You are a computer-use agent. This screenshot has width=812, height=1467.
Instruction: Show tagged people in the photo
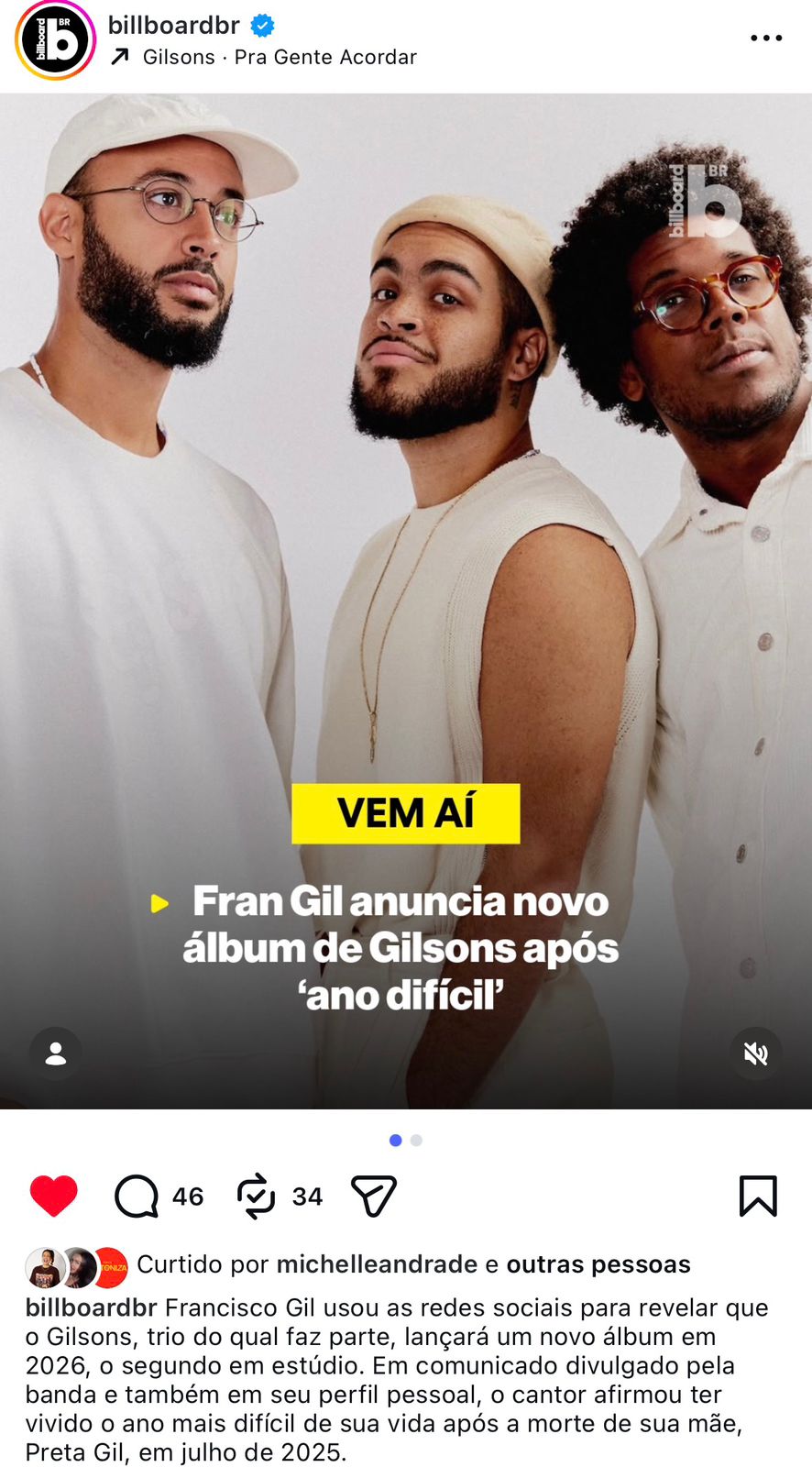tap(56, 1053)
